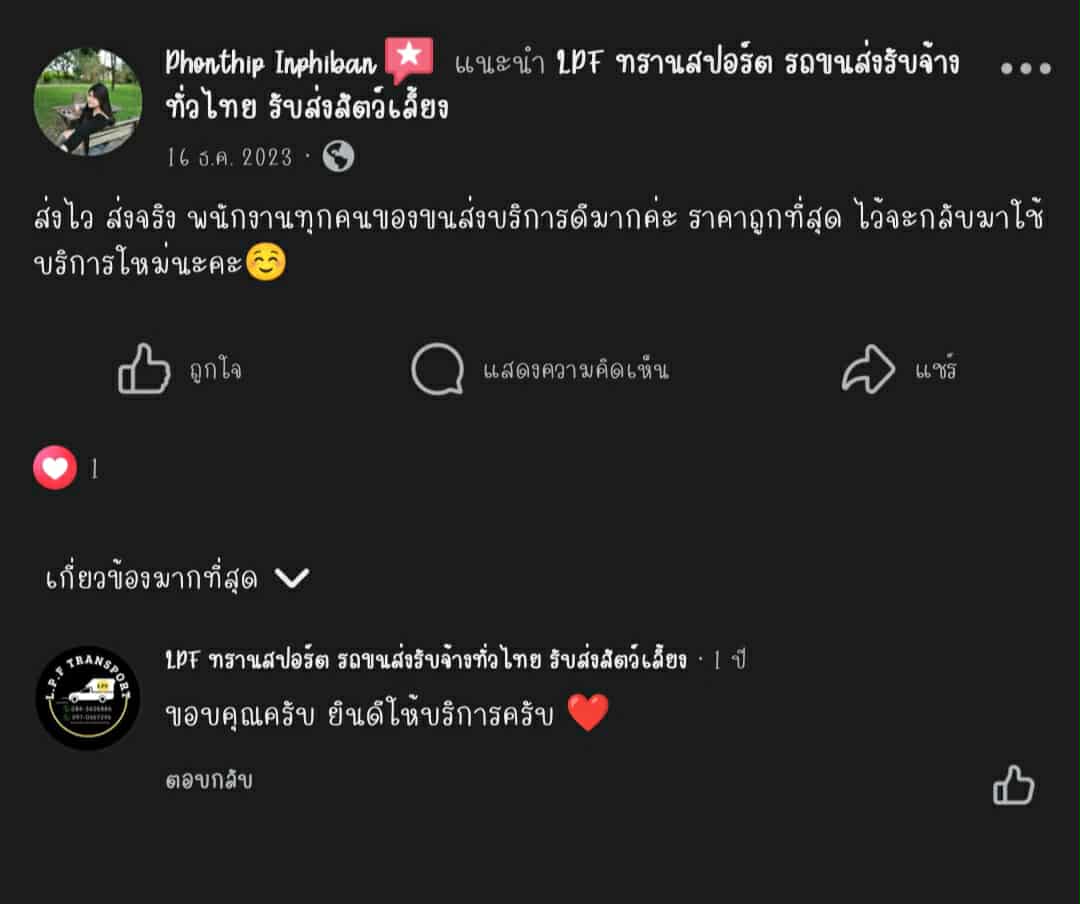Open LPF Transport page from the comment avatar
The width and height of the screenshot is (1080, 904).
click(88, 698)
